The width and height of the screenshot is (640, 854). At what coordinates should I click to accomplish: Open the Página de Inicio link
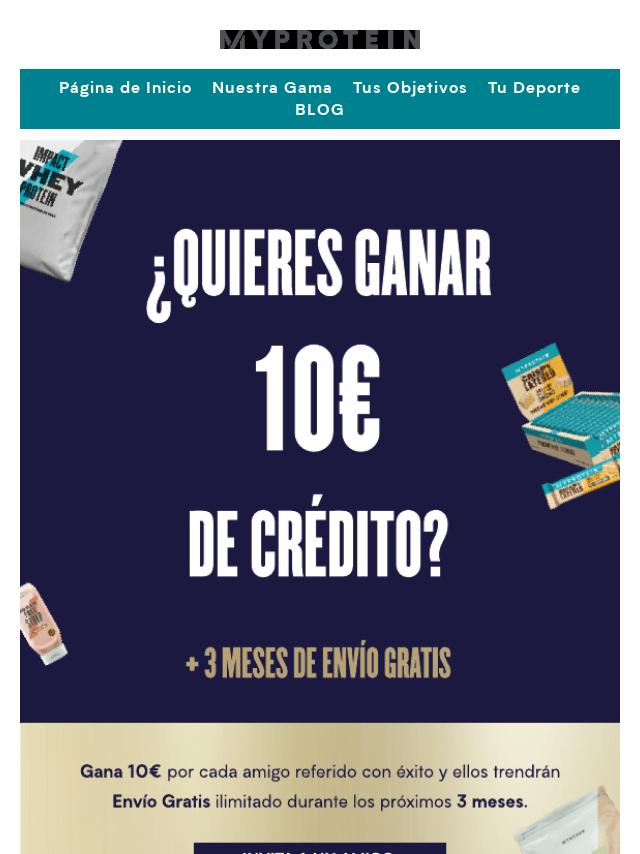point(125,88)
